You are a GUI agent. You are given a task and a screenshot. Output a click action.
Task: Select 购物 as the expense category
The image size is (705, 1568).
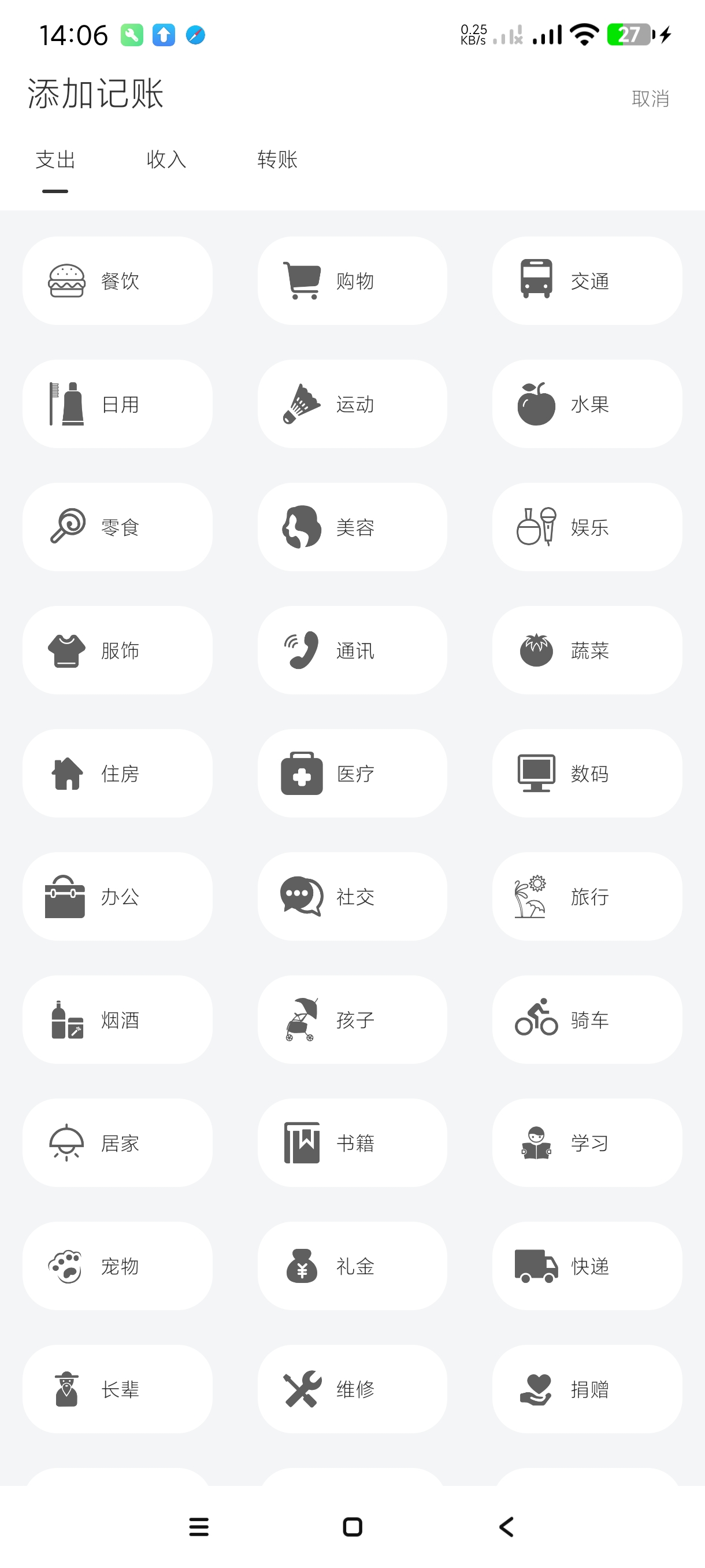pos(352,280)
